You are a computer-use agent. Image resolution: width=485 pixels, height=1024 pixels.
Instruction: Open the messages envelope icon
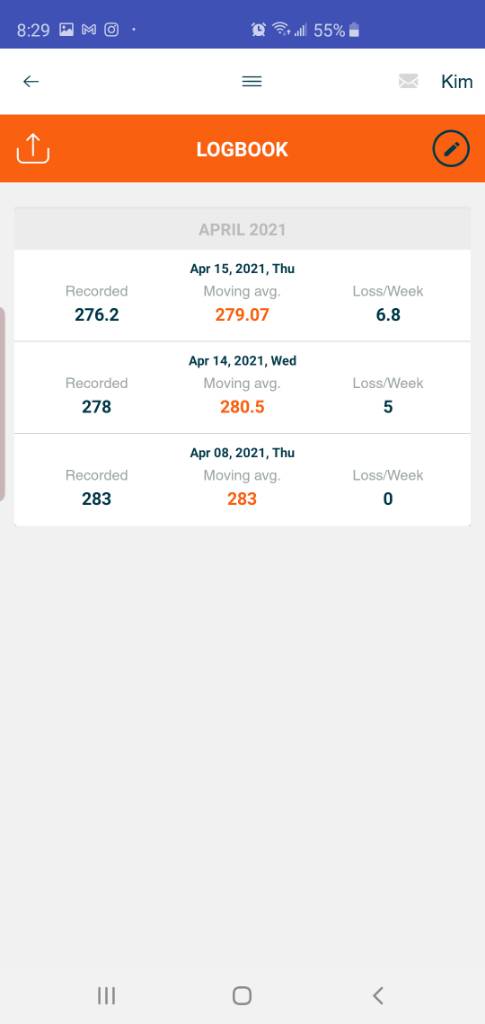(x=408, y=82)
